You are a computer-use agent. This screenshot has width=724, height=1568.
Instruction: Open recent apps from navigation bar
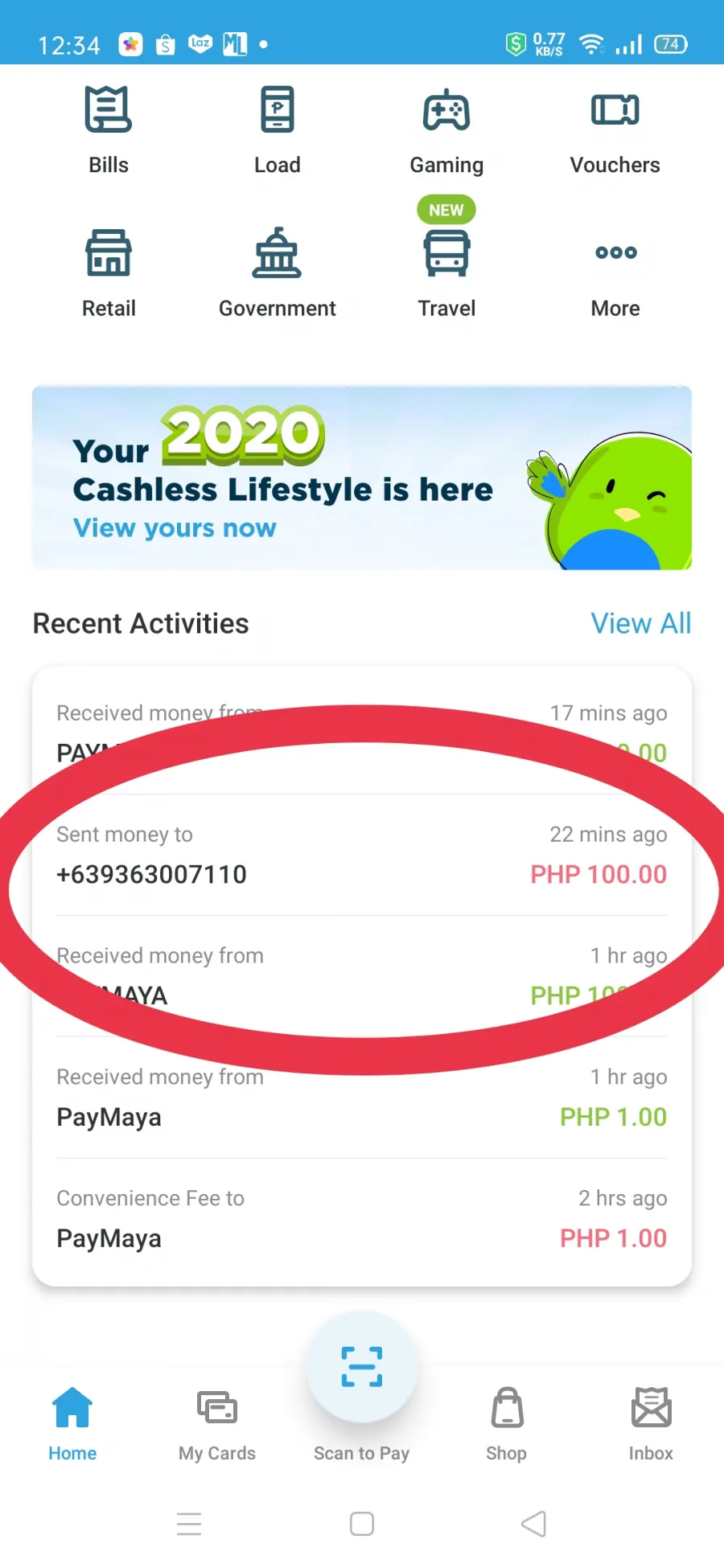click(x=189, y=1524)
